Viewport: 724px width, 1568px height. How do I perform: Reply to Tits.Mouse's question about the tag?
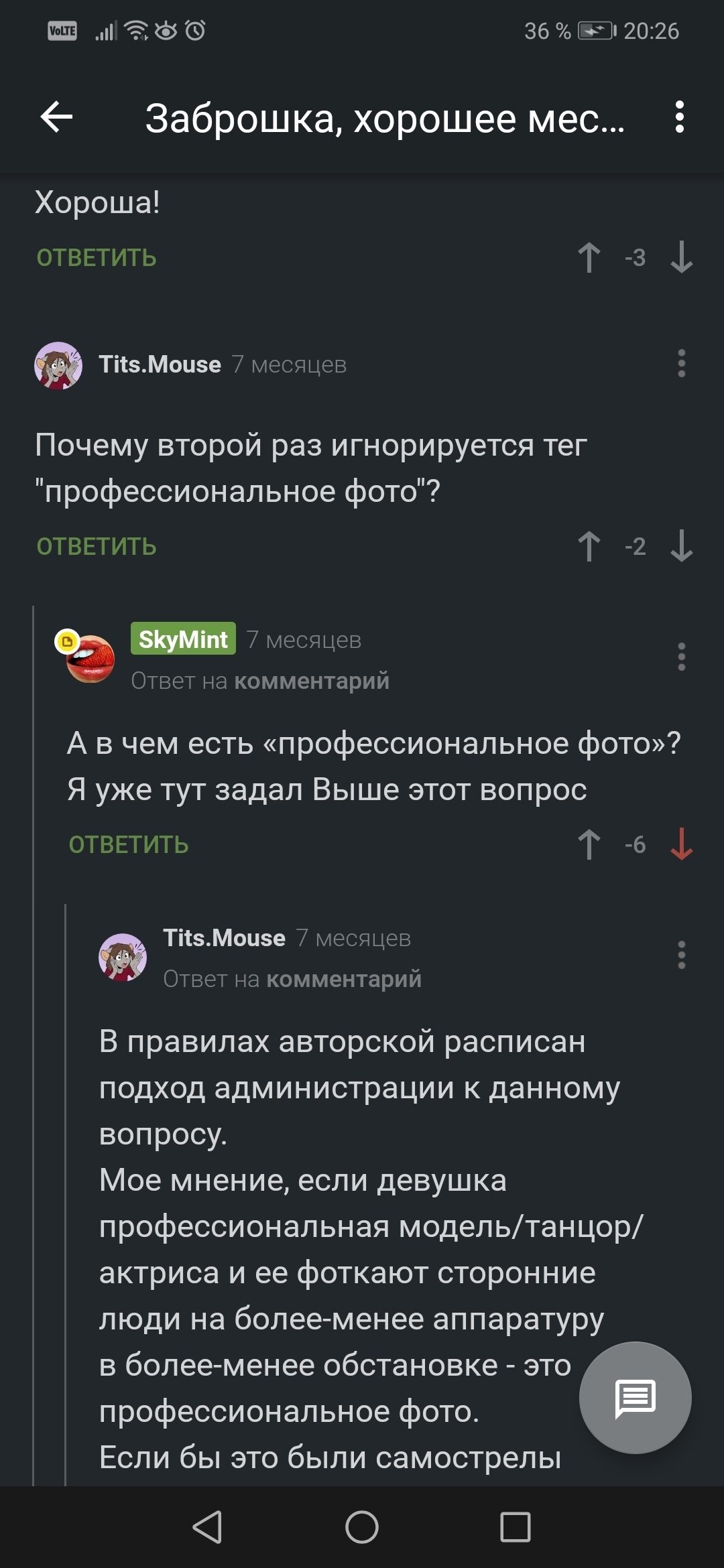(97, 547)
